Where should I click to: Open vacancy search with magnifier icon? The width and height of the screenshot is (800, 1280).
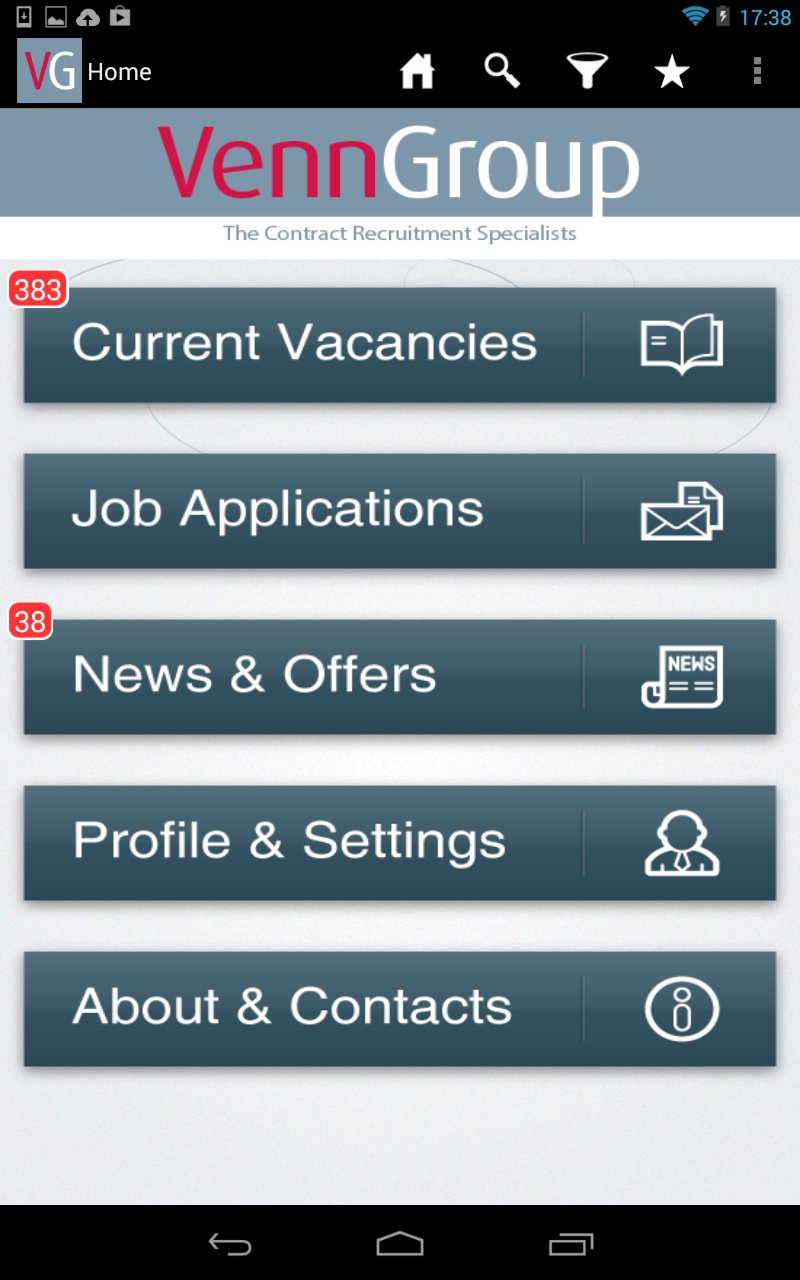tap(503, 70)
